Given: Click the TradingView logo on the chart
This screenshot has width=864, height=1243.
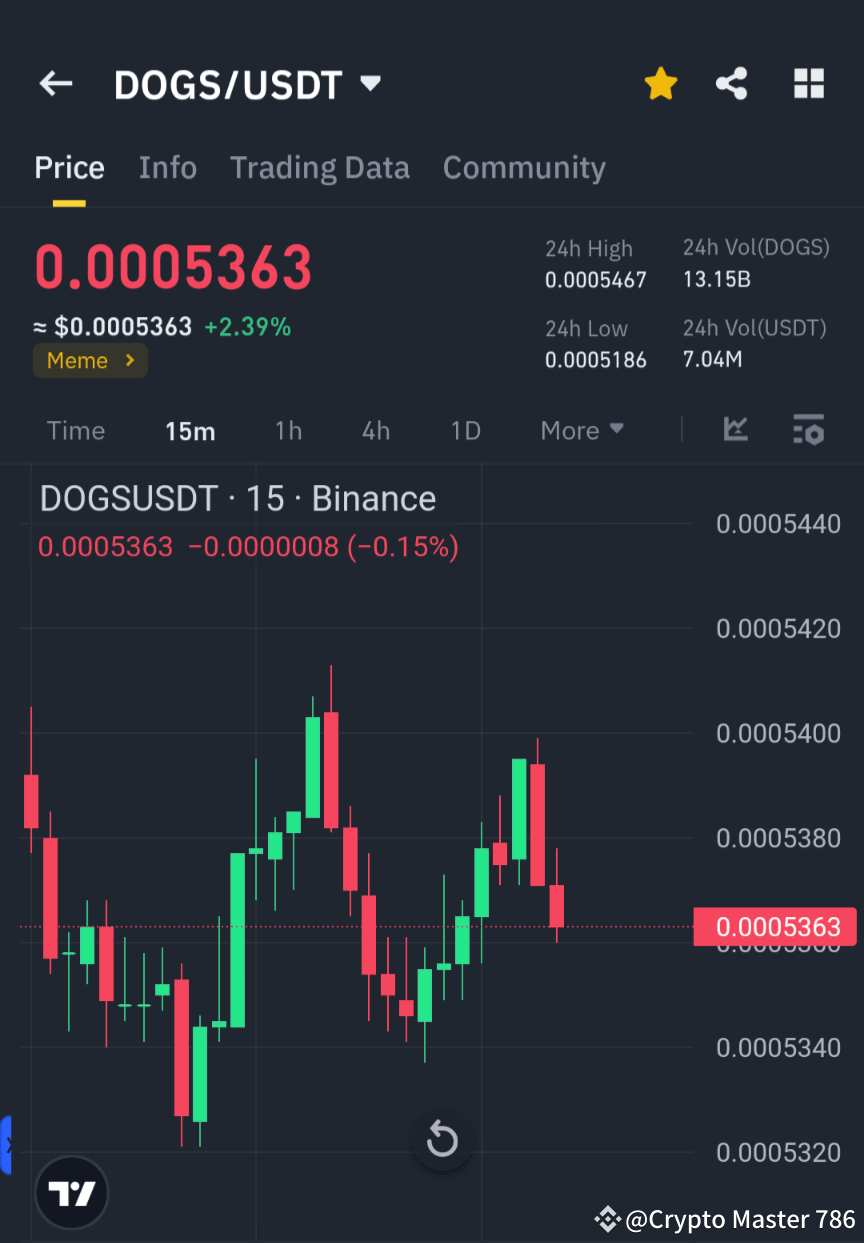Looking at the screenshot, I should pos(70,1192).
